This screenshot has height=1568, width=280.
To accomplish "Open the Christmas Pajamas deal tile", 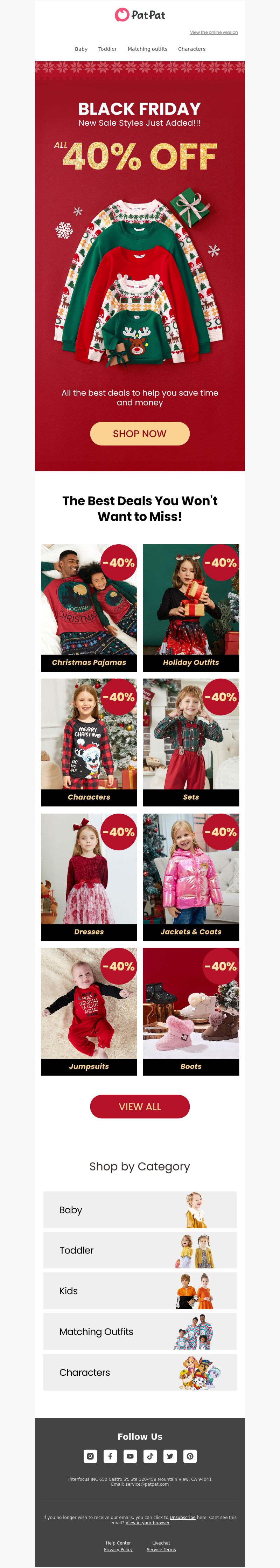I will click(x=89, y=607).
